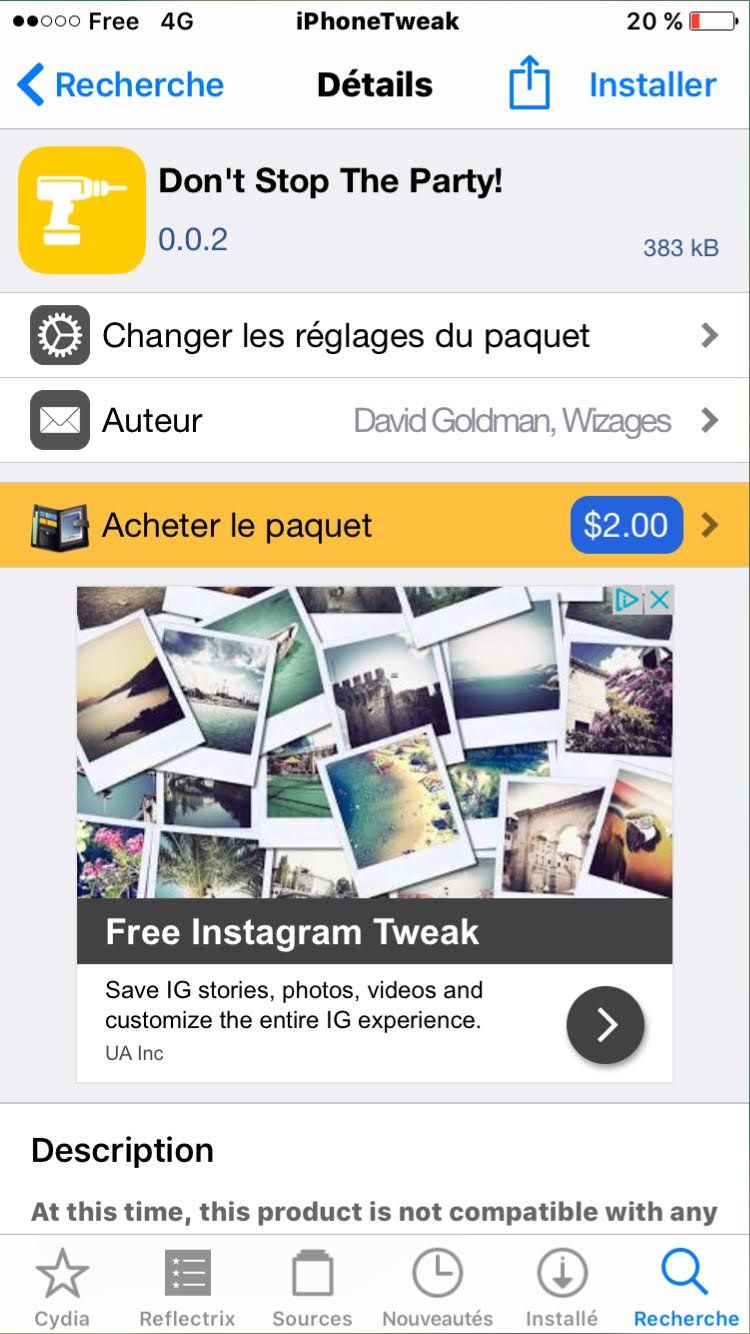Switch to the Reflectrix tab
The width and height of the screenshot is (750, 1334).
tap(187, 1287)
